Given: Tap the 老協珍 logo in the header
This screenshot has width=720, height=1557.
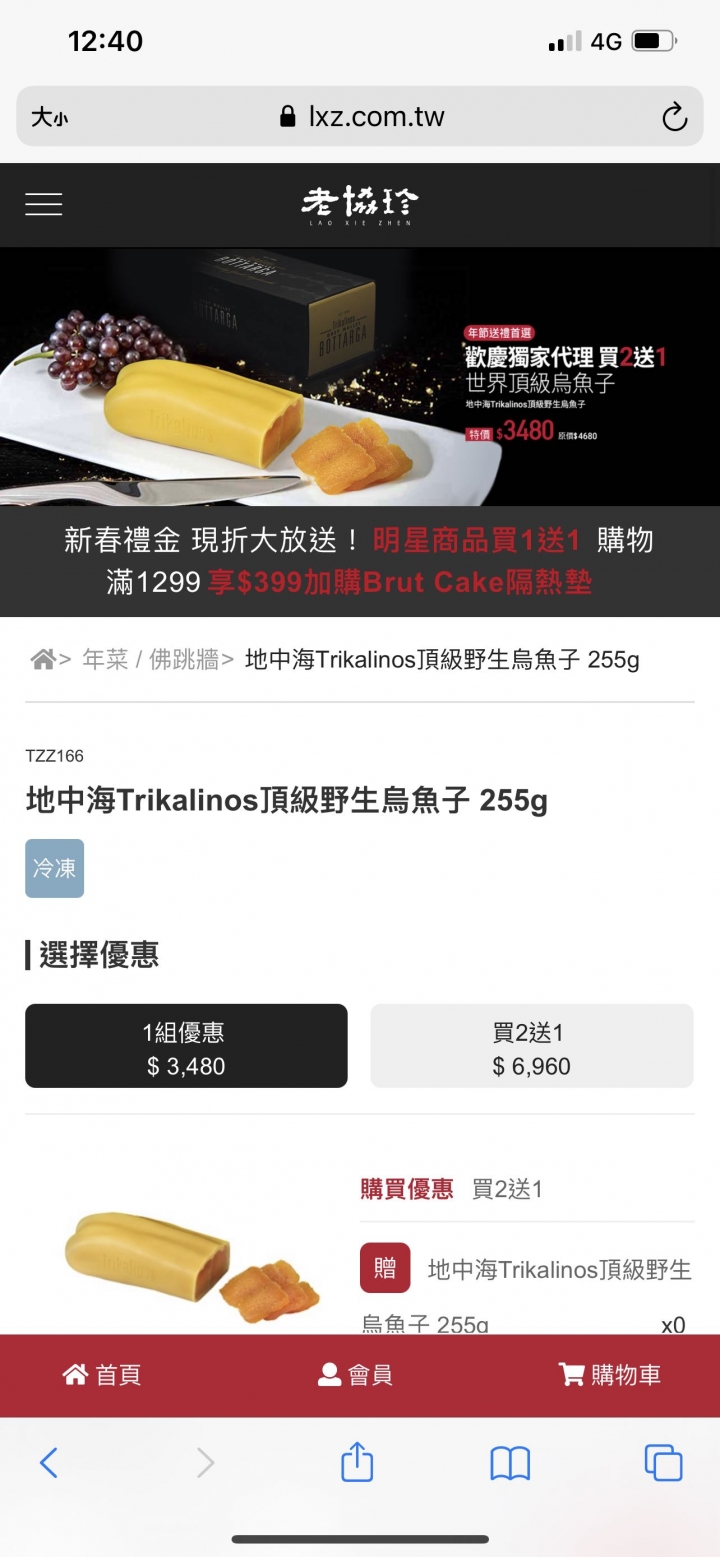Looking at the screenshot, I should (x=360, y=204).
